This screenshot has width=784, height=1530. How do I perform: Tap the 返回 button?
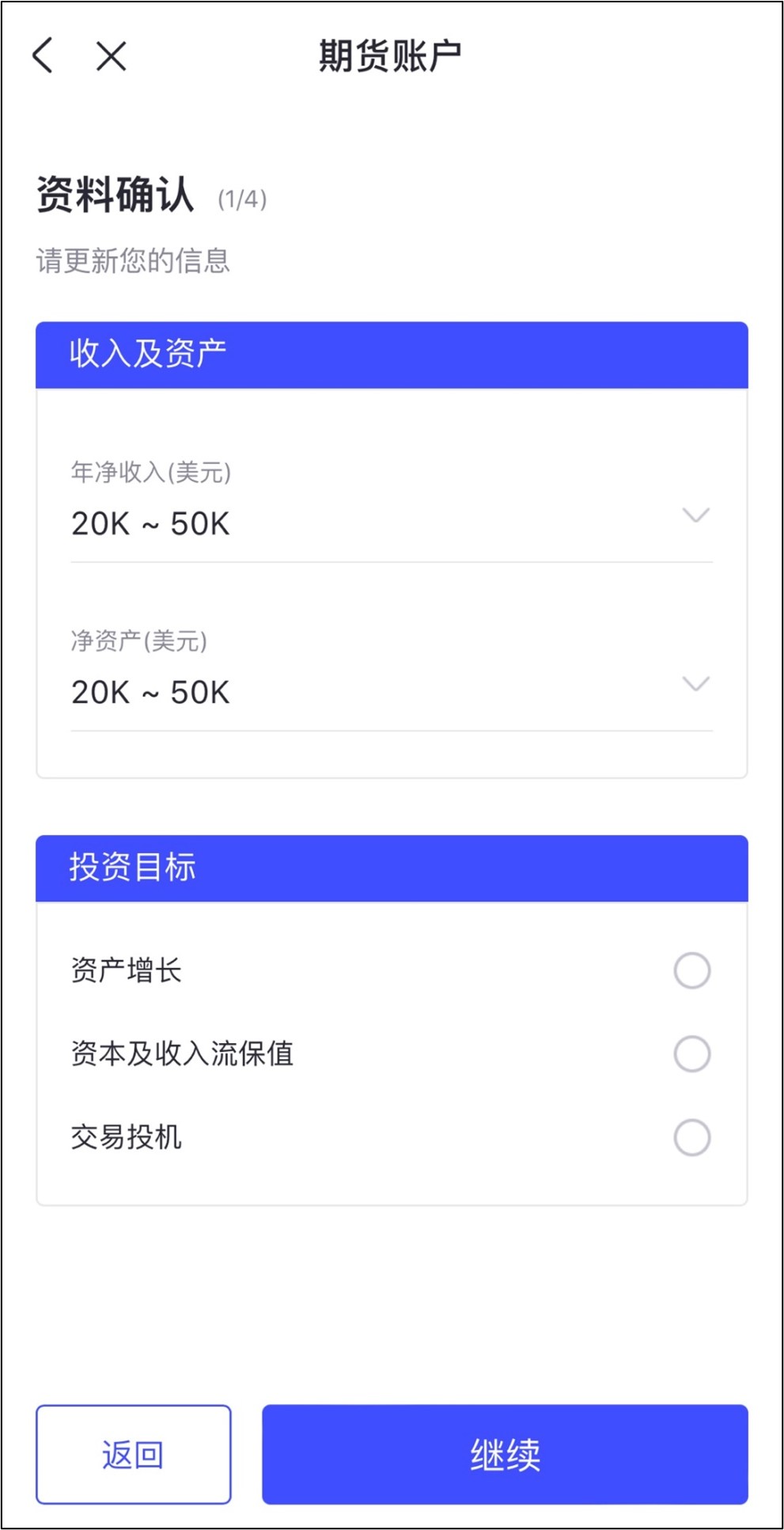[x=133, y=1455]
